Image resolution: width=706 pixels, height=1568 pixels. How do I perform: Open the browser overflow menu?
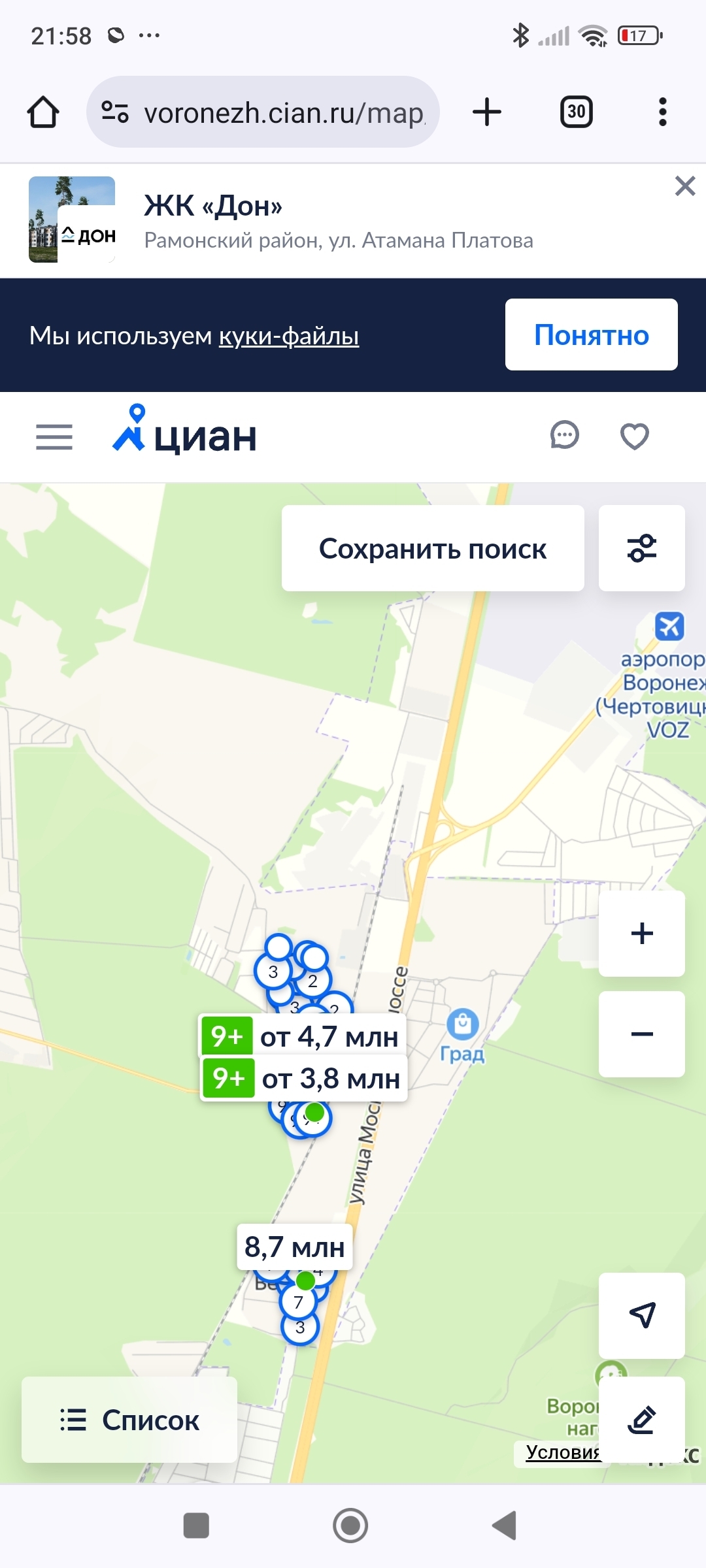(x=662, y=112)
